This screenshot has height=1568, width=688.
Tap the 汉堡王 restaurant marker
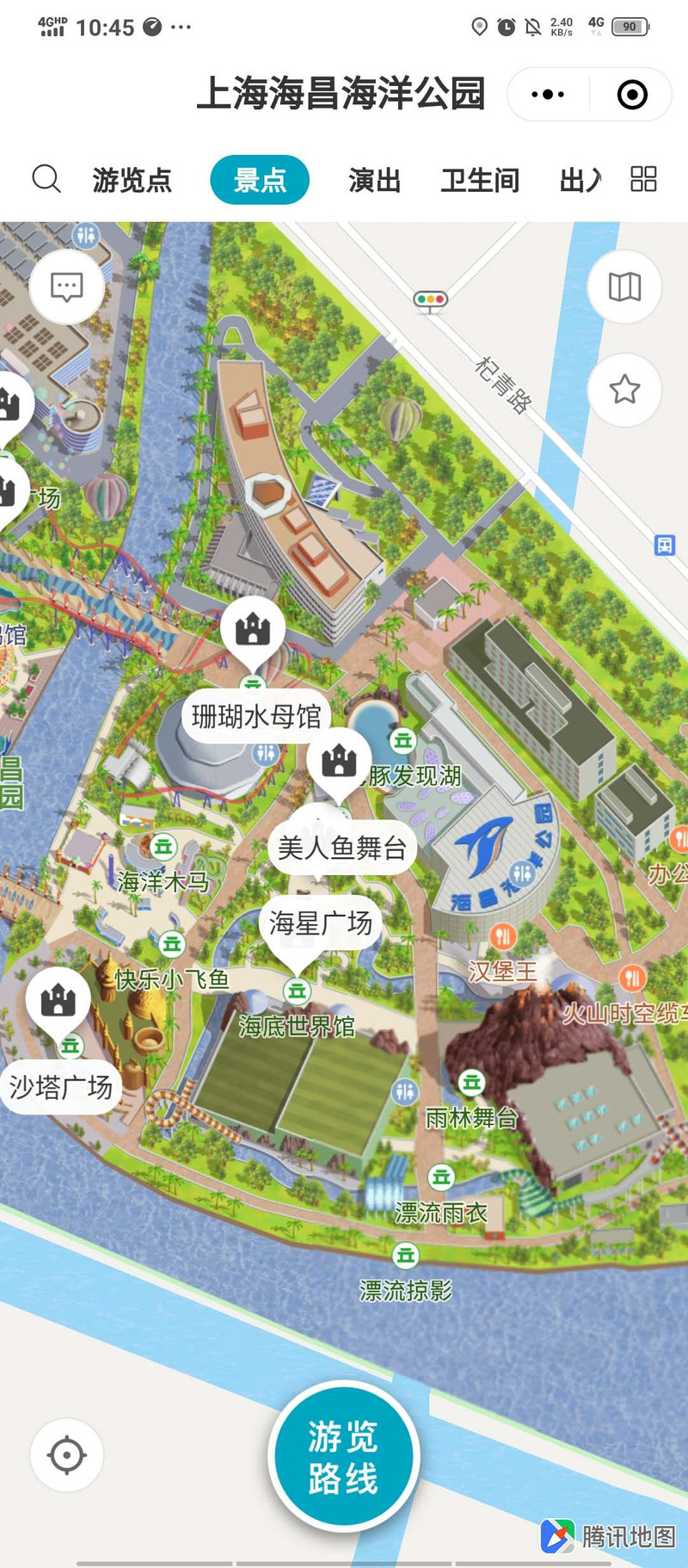coord(502,935)
